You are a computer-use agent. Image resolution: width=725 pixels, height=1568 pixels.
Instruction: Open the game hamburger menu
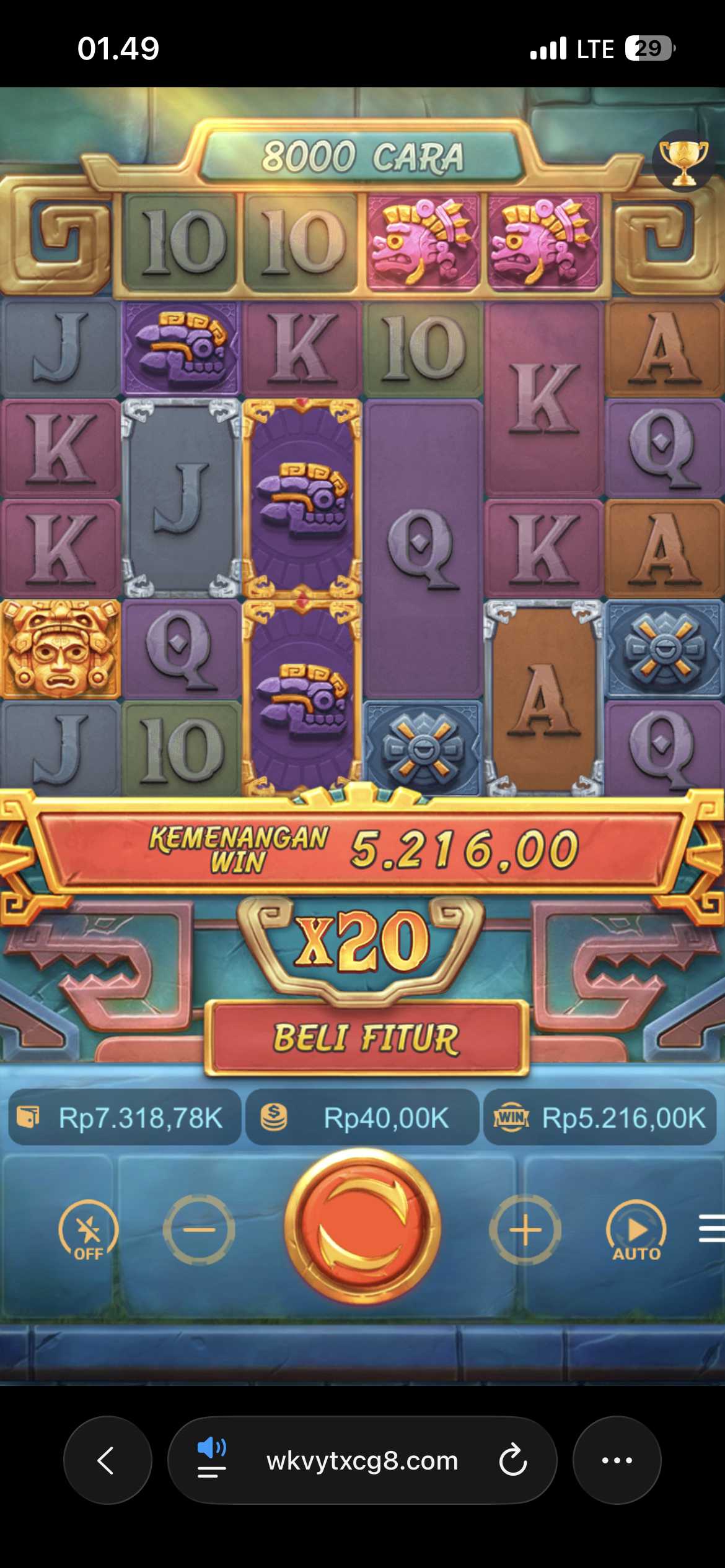click(711, 1229)
